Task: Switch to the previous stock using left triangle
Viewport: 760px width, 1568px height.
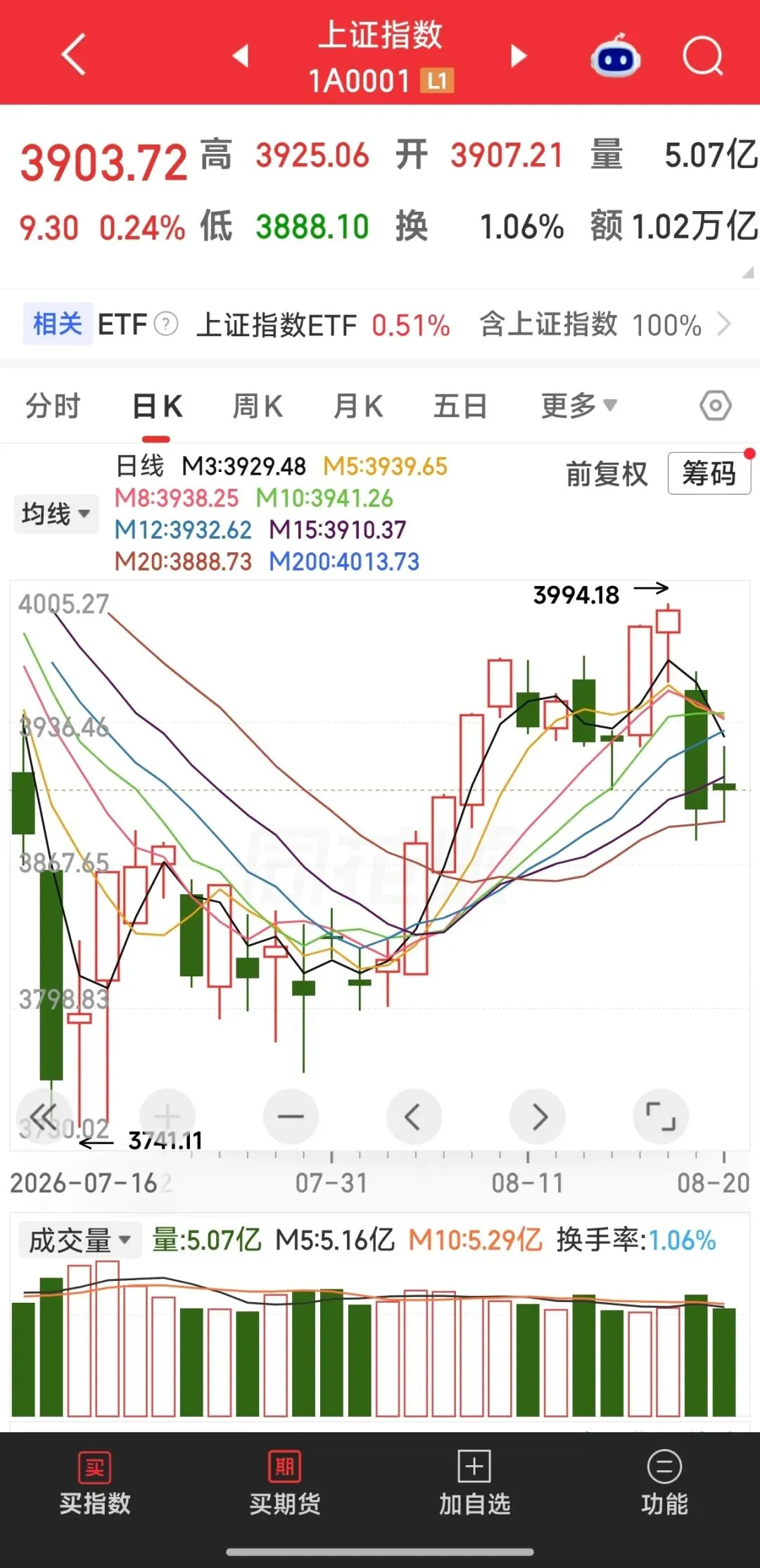Action: coord(241,55)
